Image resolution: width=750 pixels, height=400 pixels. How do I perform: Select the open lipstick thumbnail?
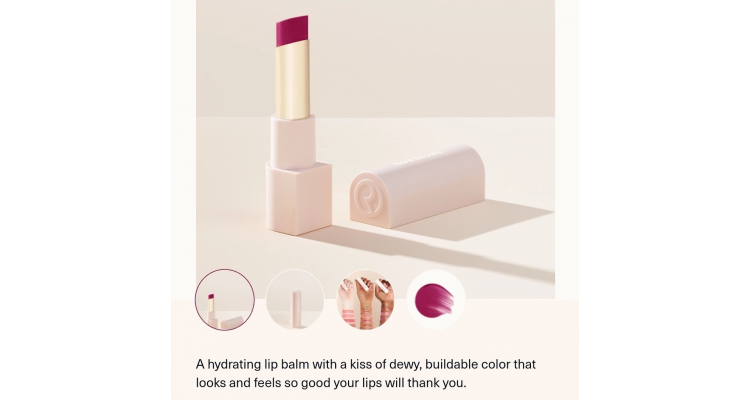click(x=224, y=299)
